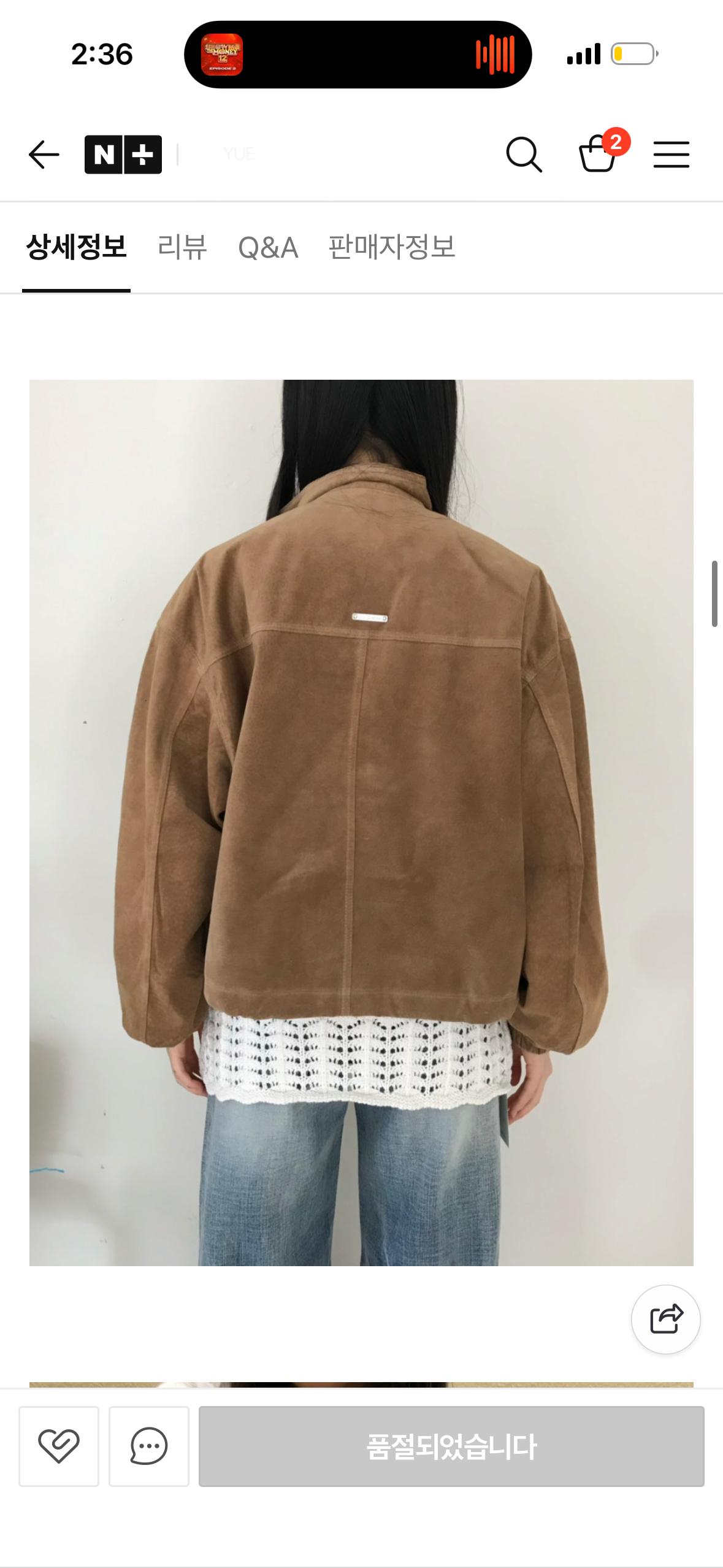This screenshot has height=1568, width=723.
Task: Add product to wishlist with heart icon
Action: click(59, 1446)
